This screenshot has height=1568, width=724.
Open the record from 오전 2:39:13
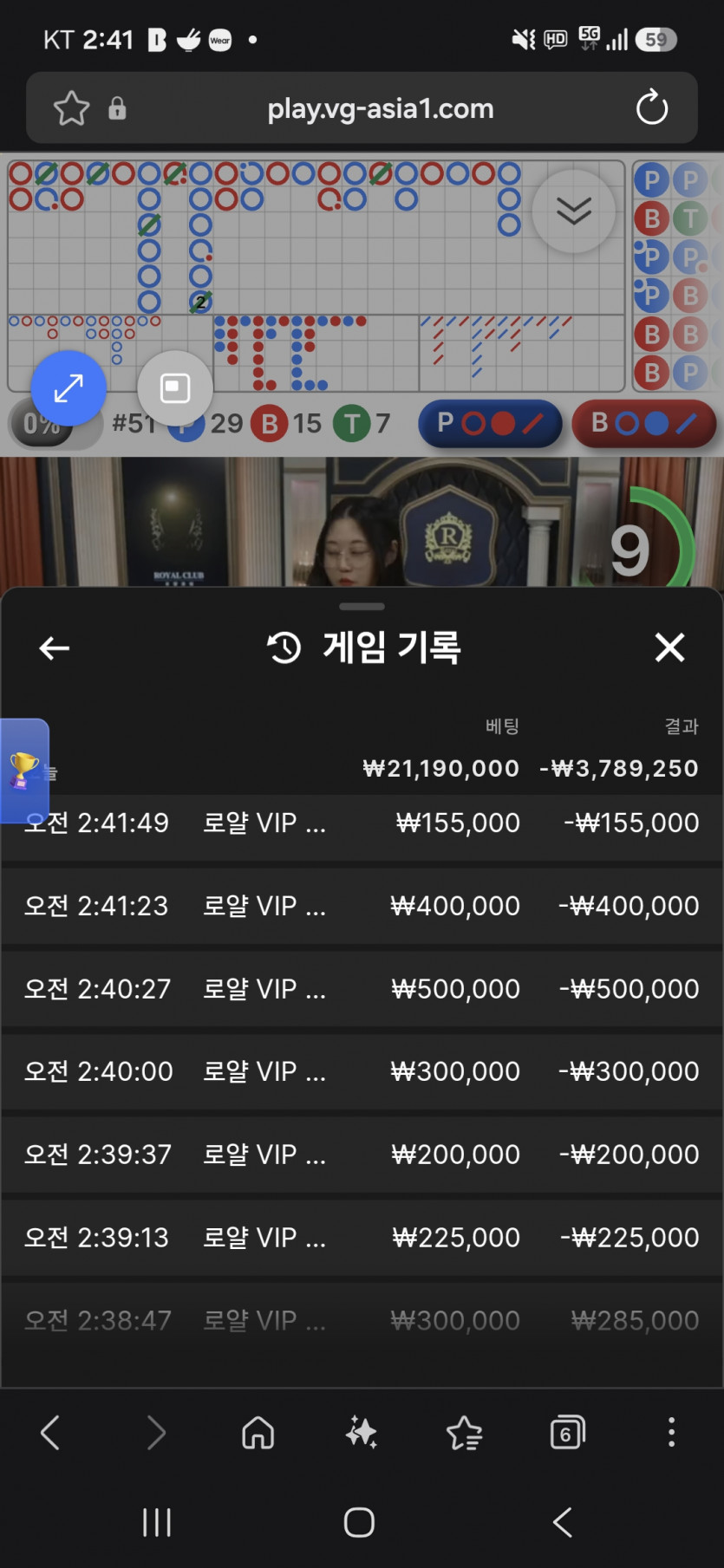[x=362, y=1238]
